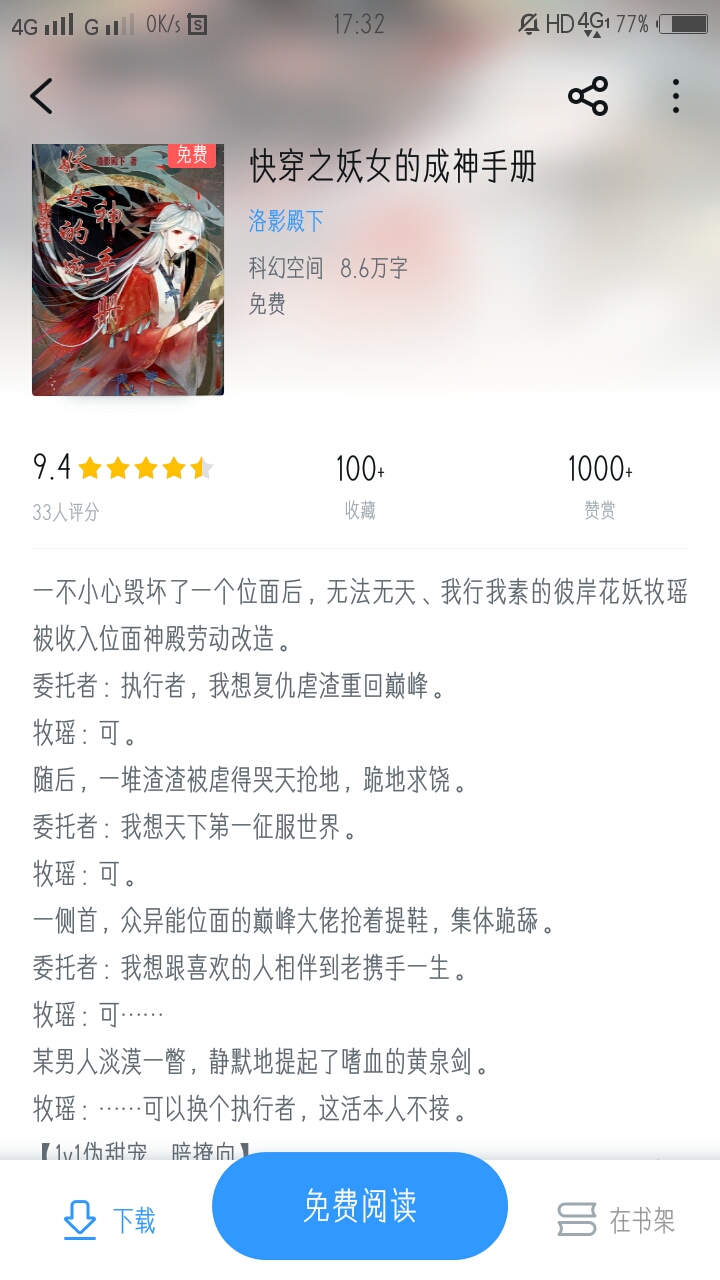Share this book
Image resolution: width=720 pixels, height=1280 pixels.
point(588,96)
